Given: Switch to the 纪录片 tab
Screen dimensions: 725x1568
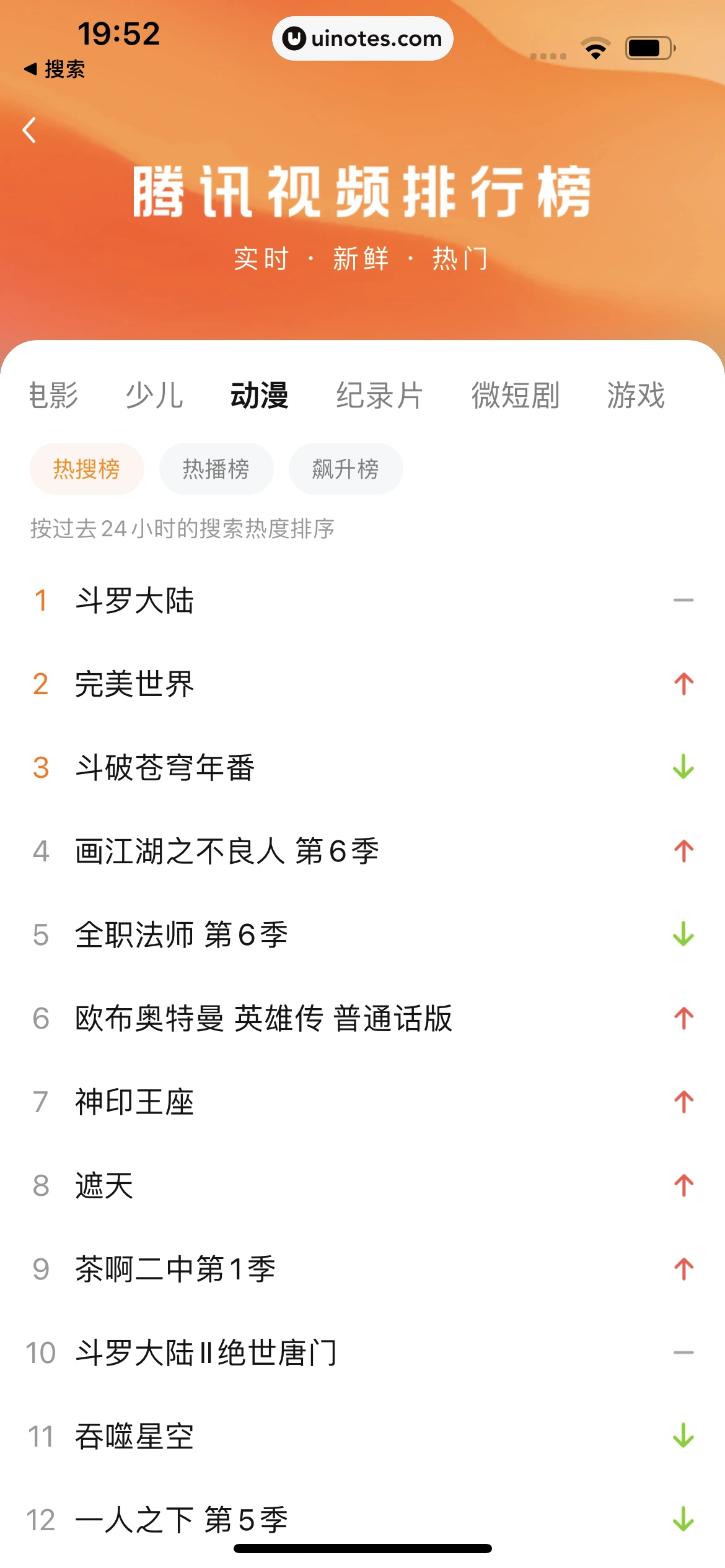Looking at the screenshot, I should [x=379, y=395].
